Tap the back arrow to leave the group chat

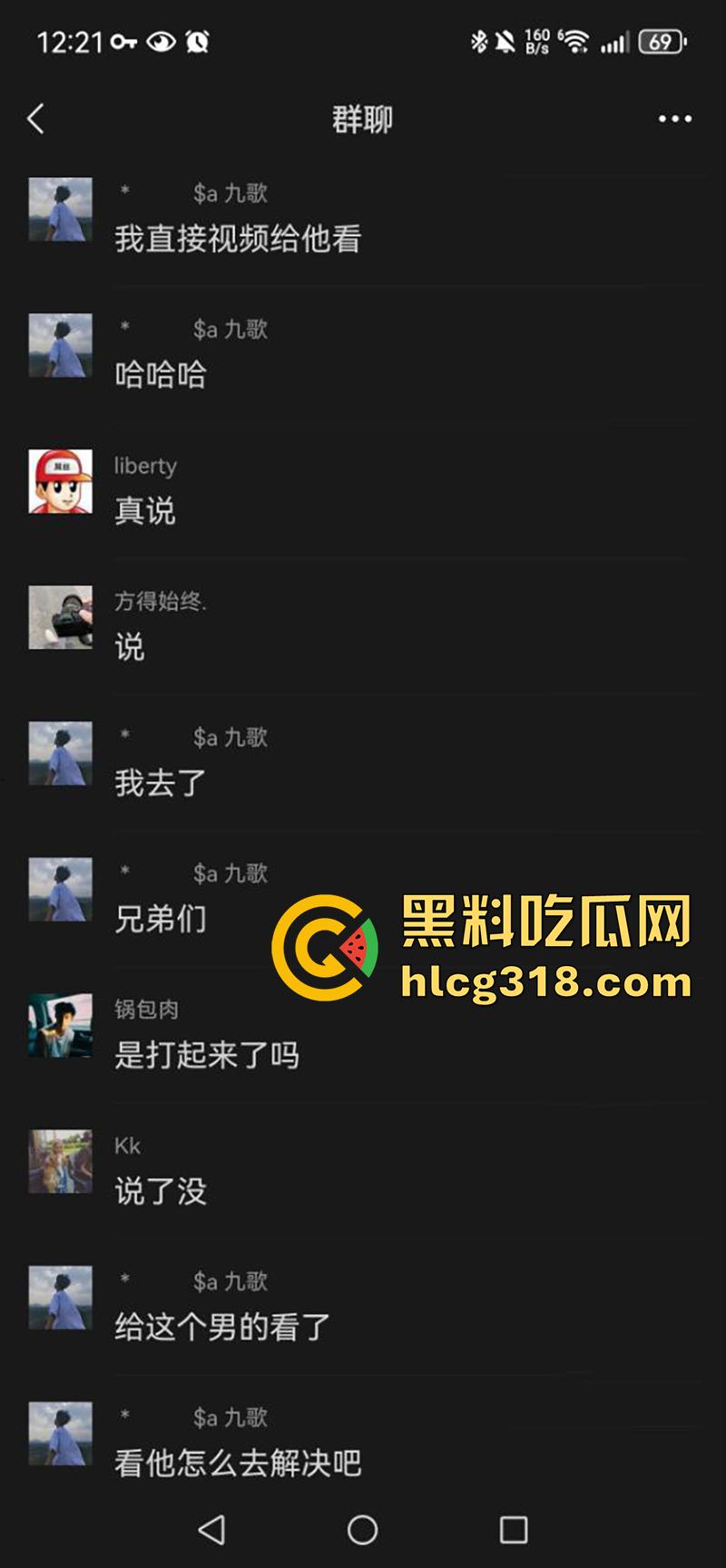36,119
